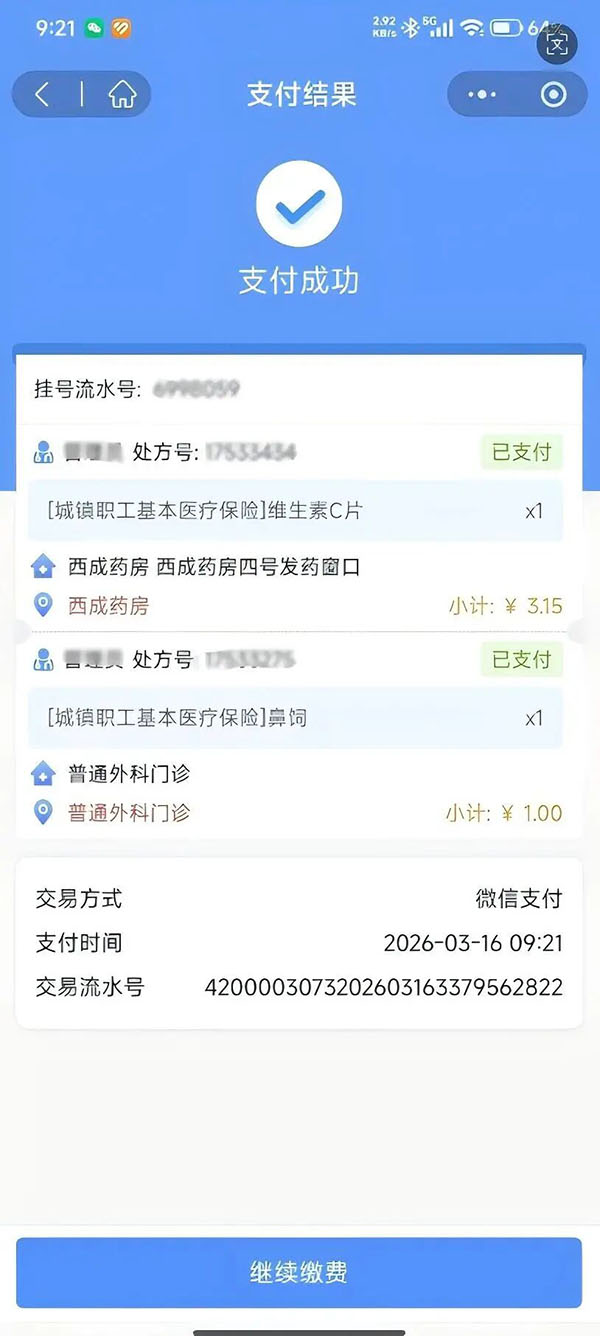Go back using the back arrow
The image size is (600, 1336).
42,95
